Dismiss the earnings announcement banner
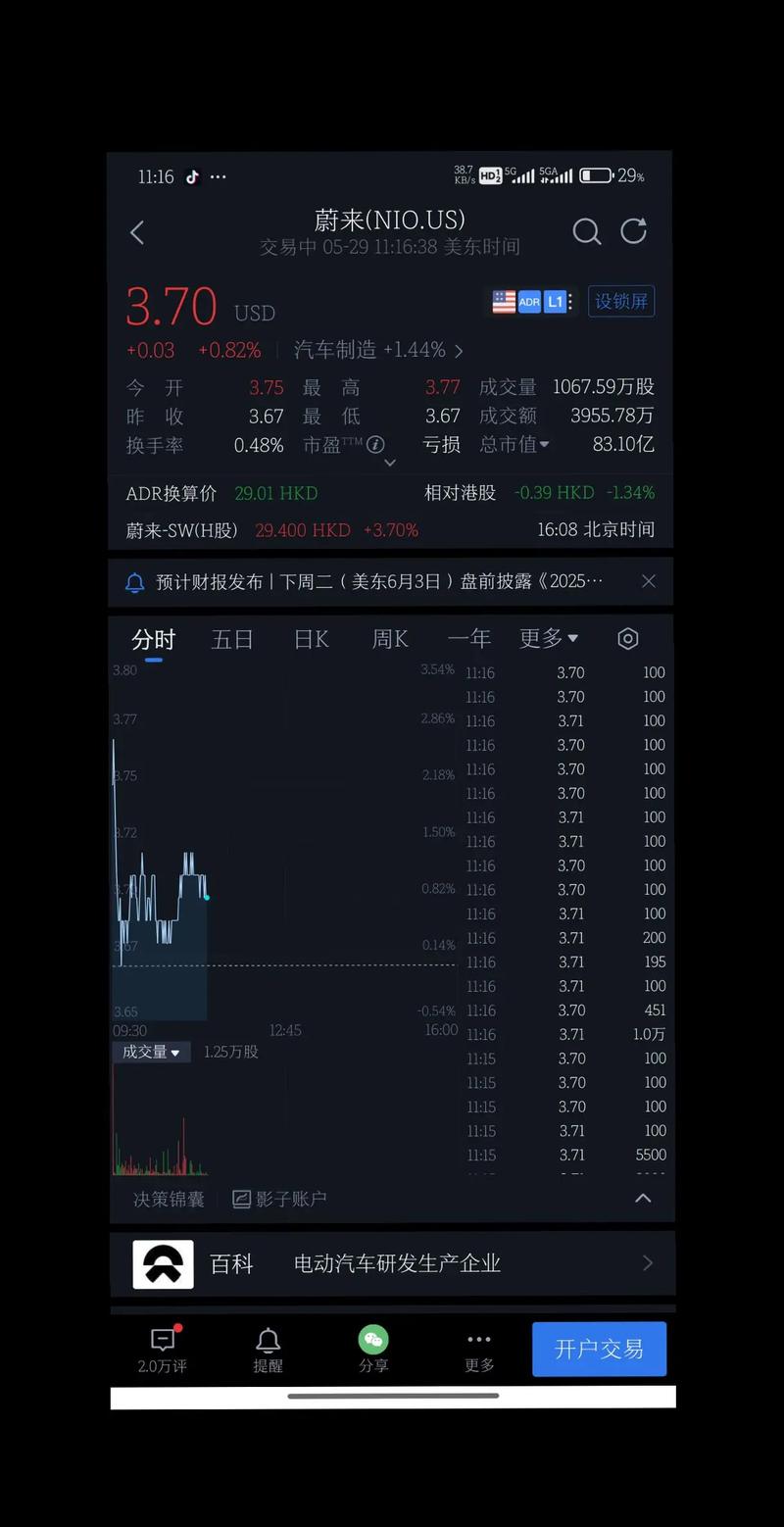This screenshot has height=1527, width=784. 649,580
